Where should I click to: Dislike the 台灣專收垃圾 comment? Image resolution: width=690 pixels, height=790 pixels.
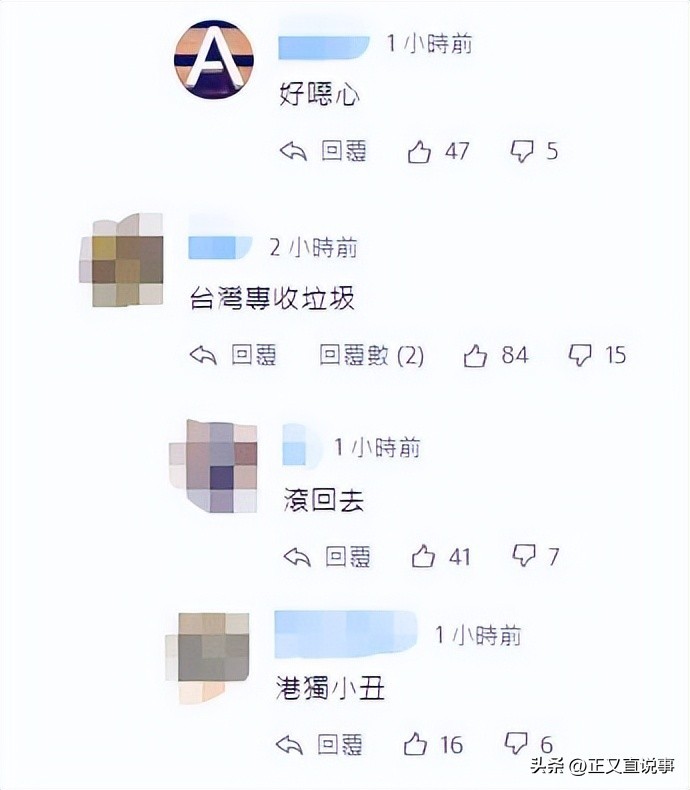click(x=580, y=354)
